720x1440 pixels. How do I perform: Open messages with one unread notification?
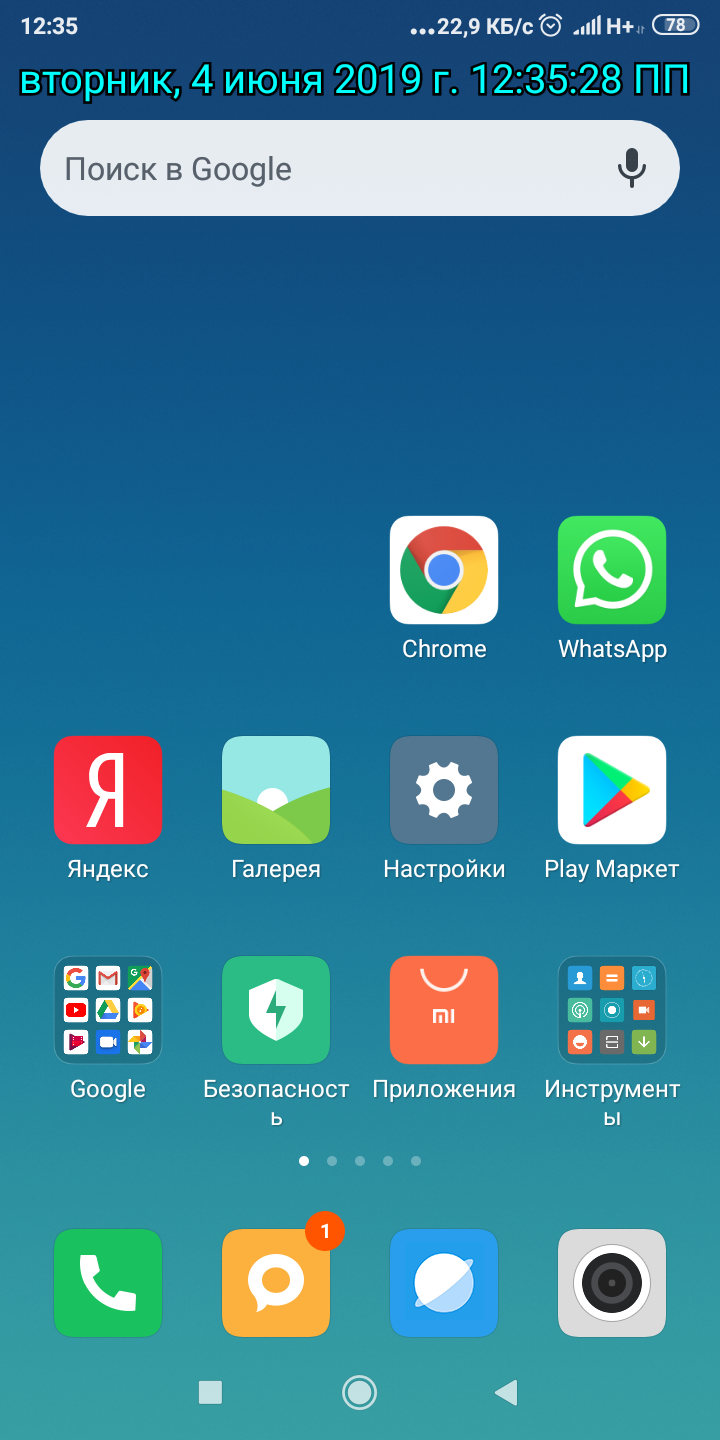click(x=276, y=1283)
